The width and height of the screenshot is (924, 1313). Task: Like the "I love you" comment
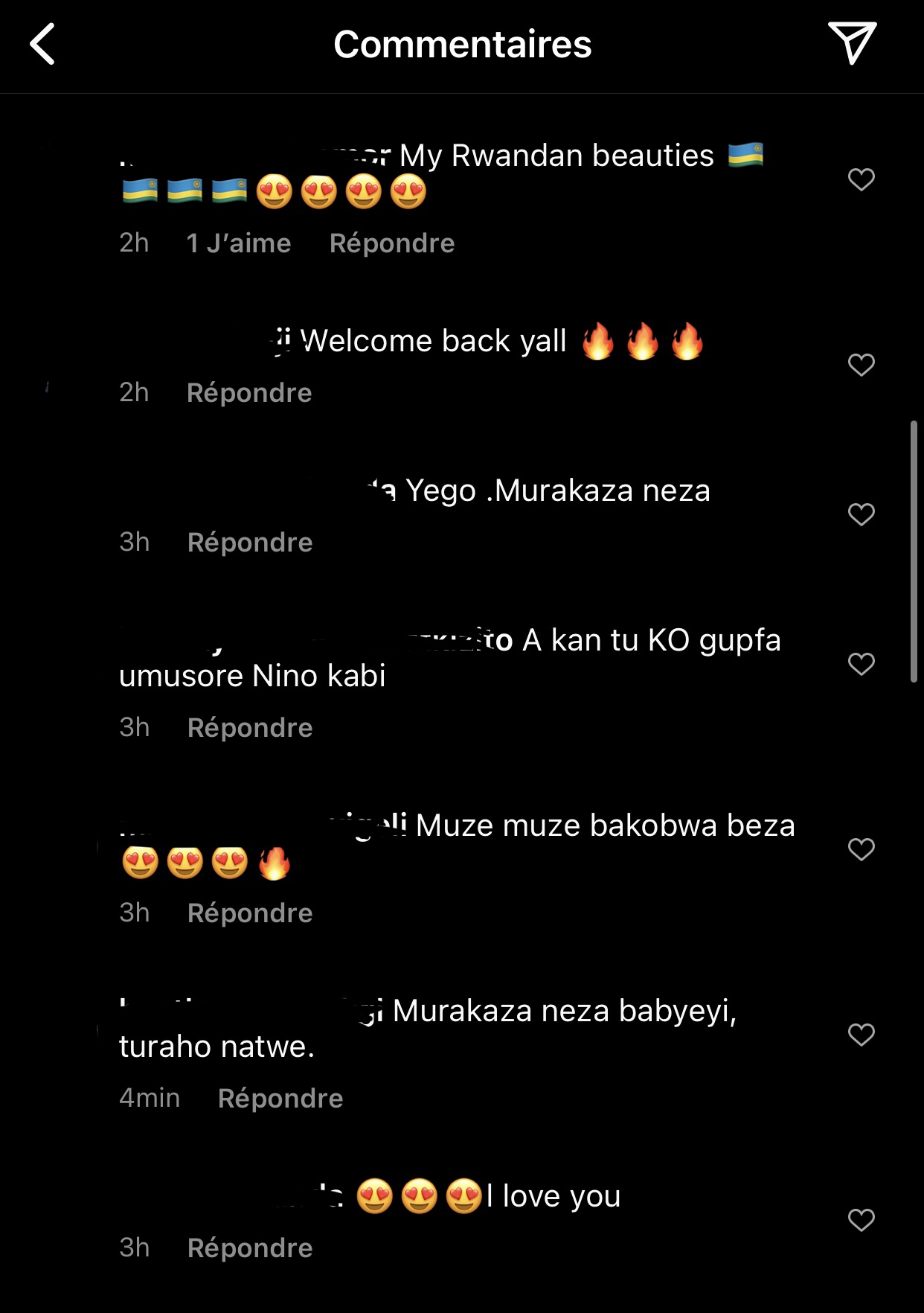(861, 1220)
